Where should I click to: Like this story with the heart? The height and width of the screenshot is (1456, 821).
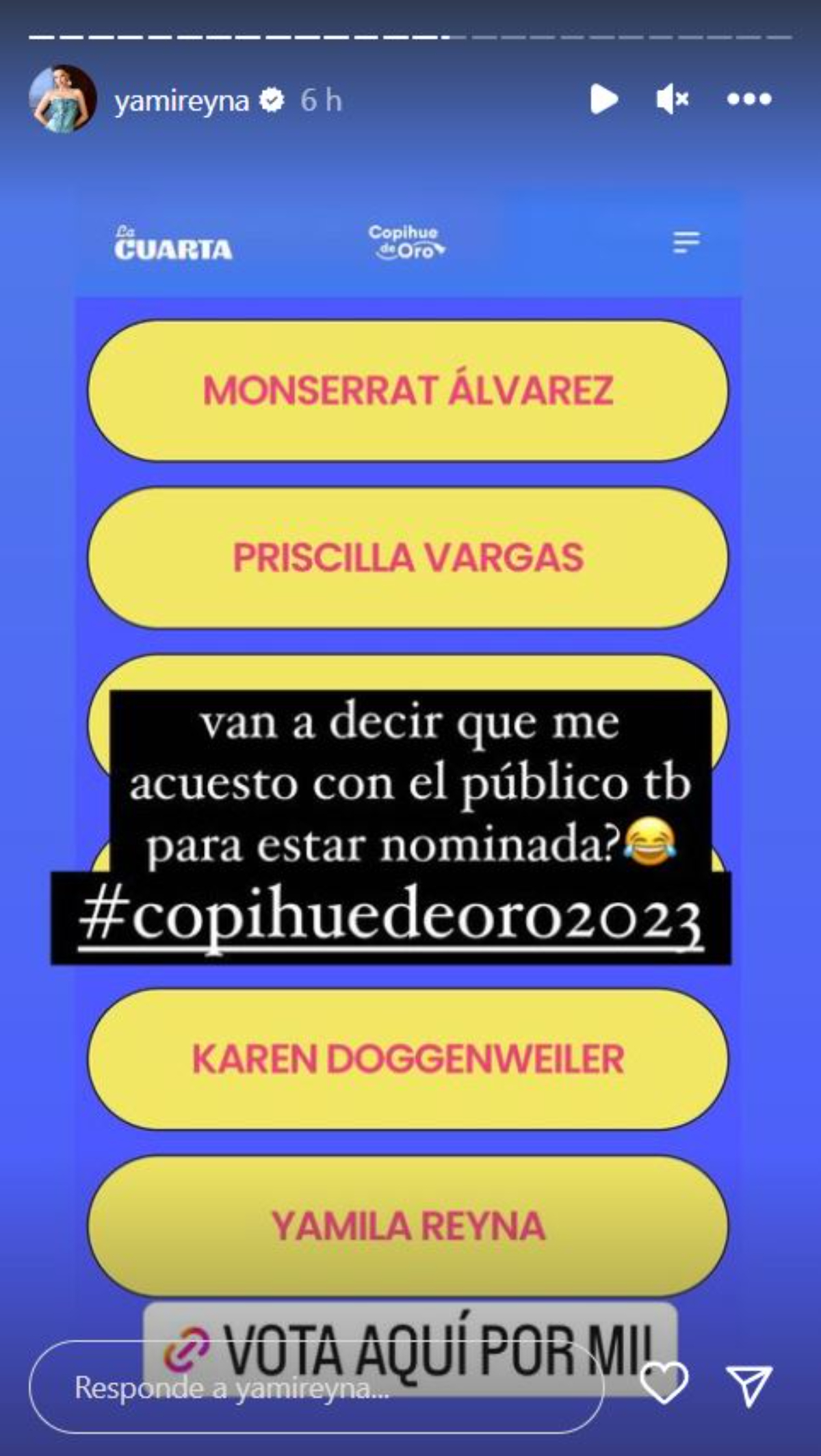coord(664,1383)
